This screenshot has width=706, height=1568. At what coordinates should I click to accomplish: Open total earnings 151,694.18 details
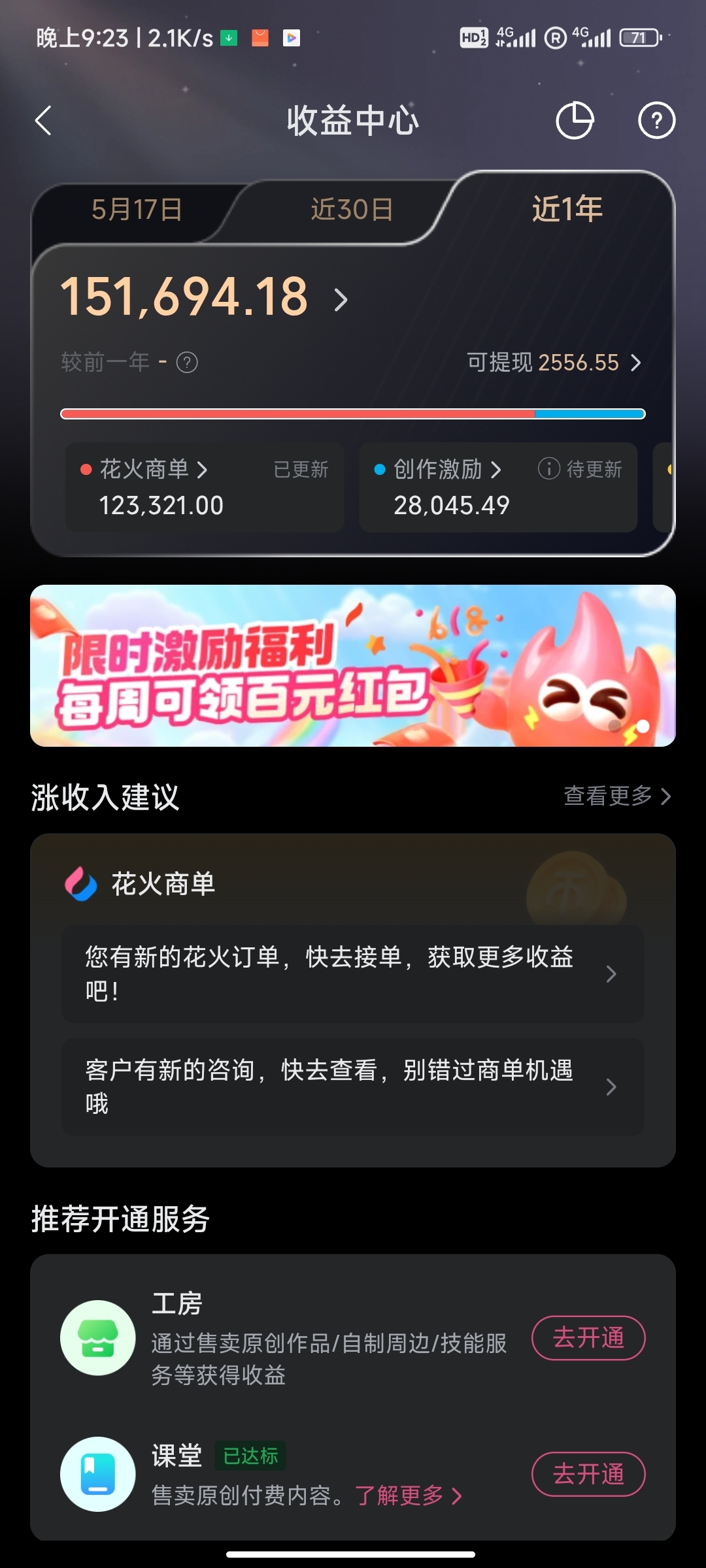click(x=203, y=298)
